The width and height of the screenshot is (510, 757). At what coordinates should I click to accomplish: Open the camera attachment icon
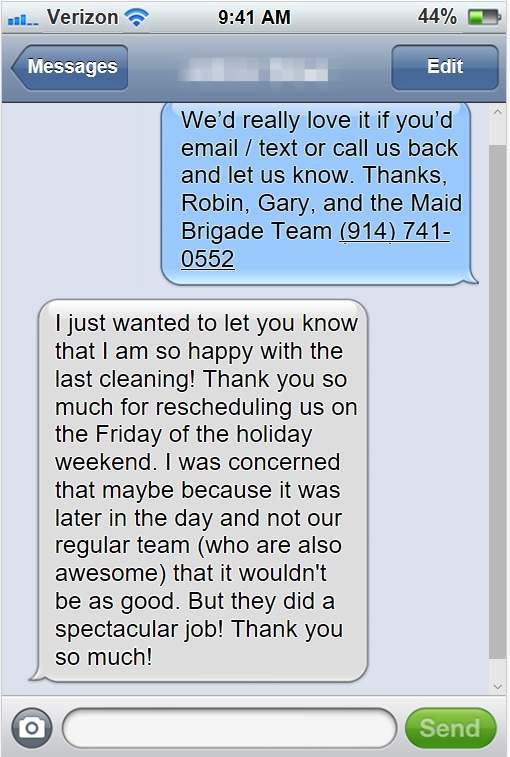click(x=32, y=728)
